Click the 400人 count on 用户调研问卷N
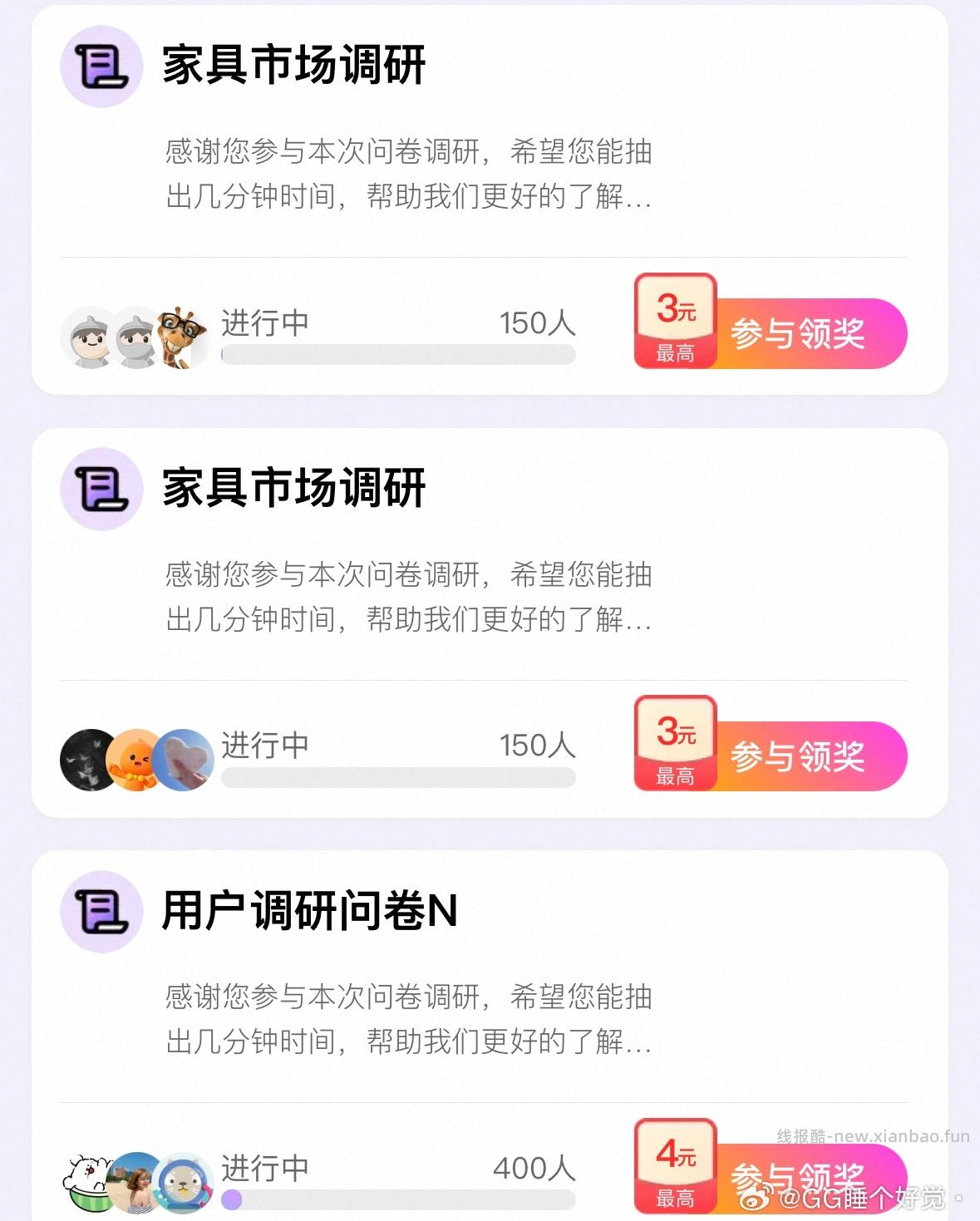 click(x=534, y=1169)
